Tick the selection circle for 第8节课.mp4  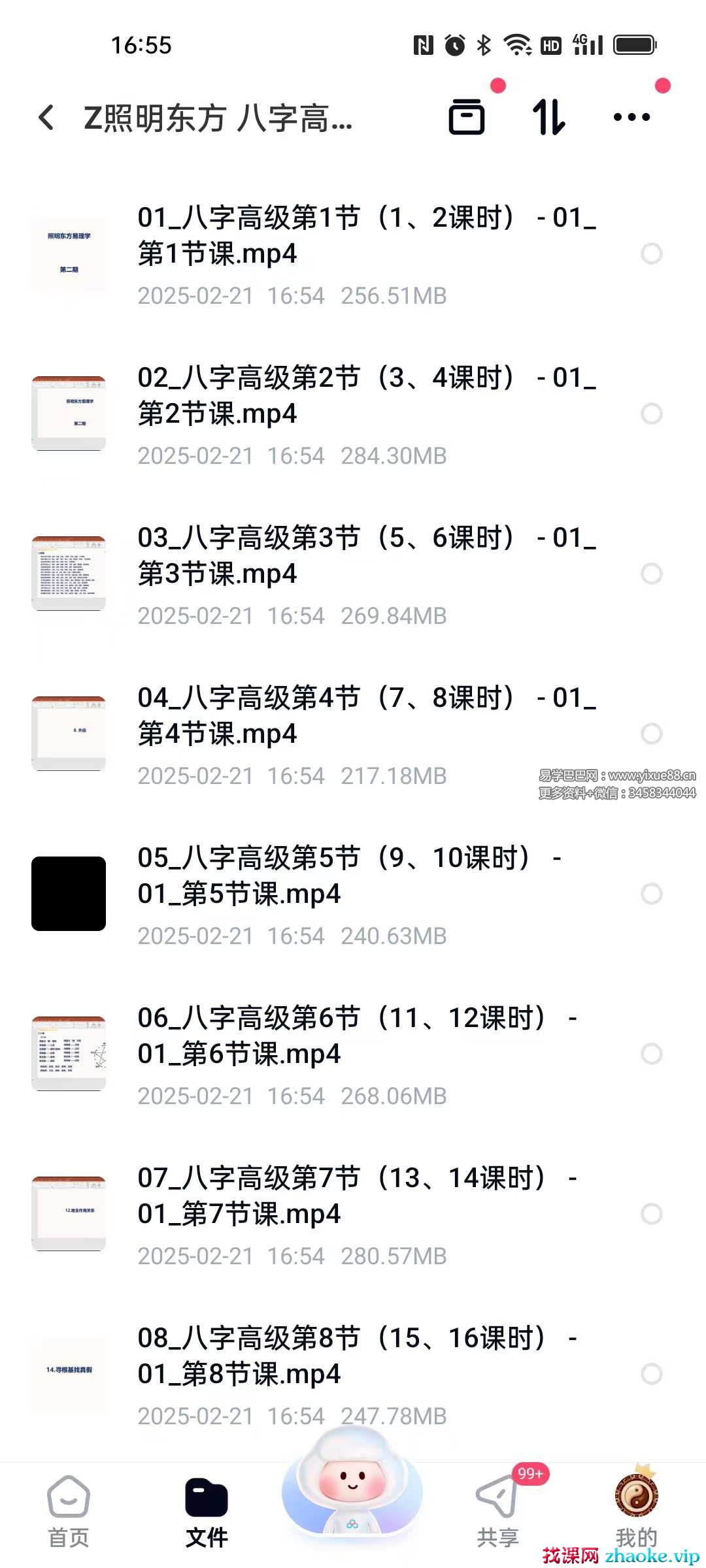pyautogui.click(x=652, y=1374)
